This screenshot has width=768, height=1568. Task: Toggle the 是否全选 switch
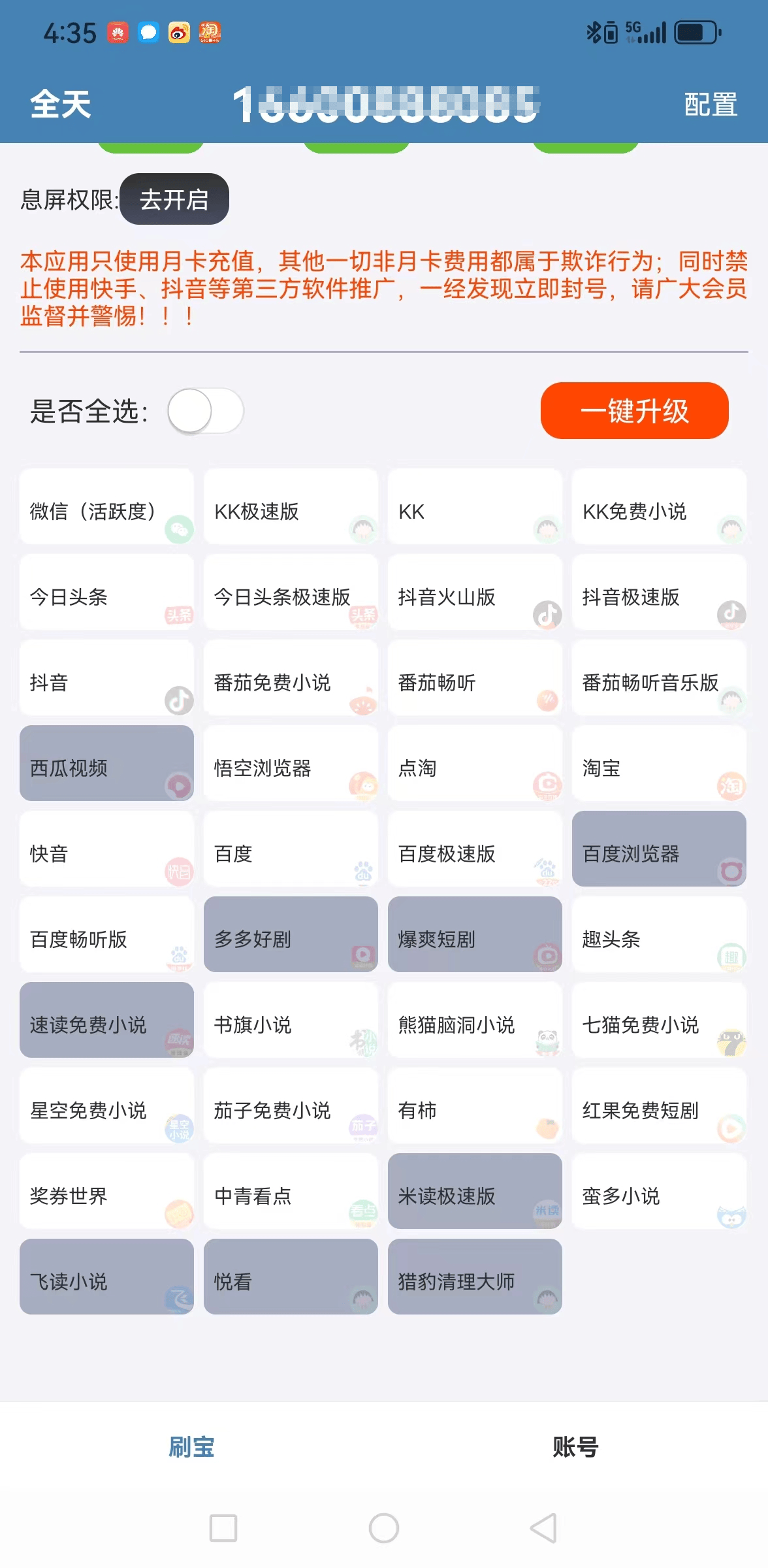(x=205, y=411)
